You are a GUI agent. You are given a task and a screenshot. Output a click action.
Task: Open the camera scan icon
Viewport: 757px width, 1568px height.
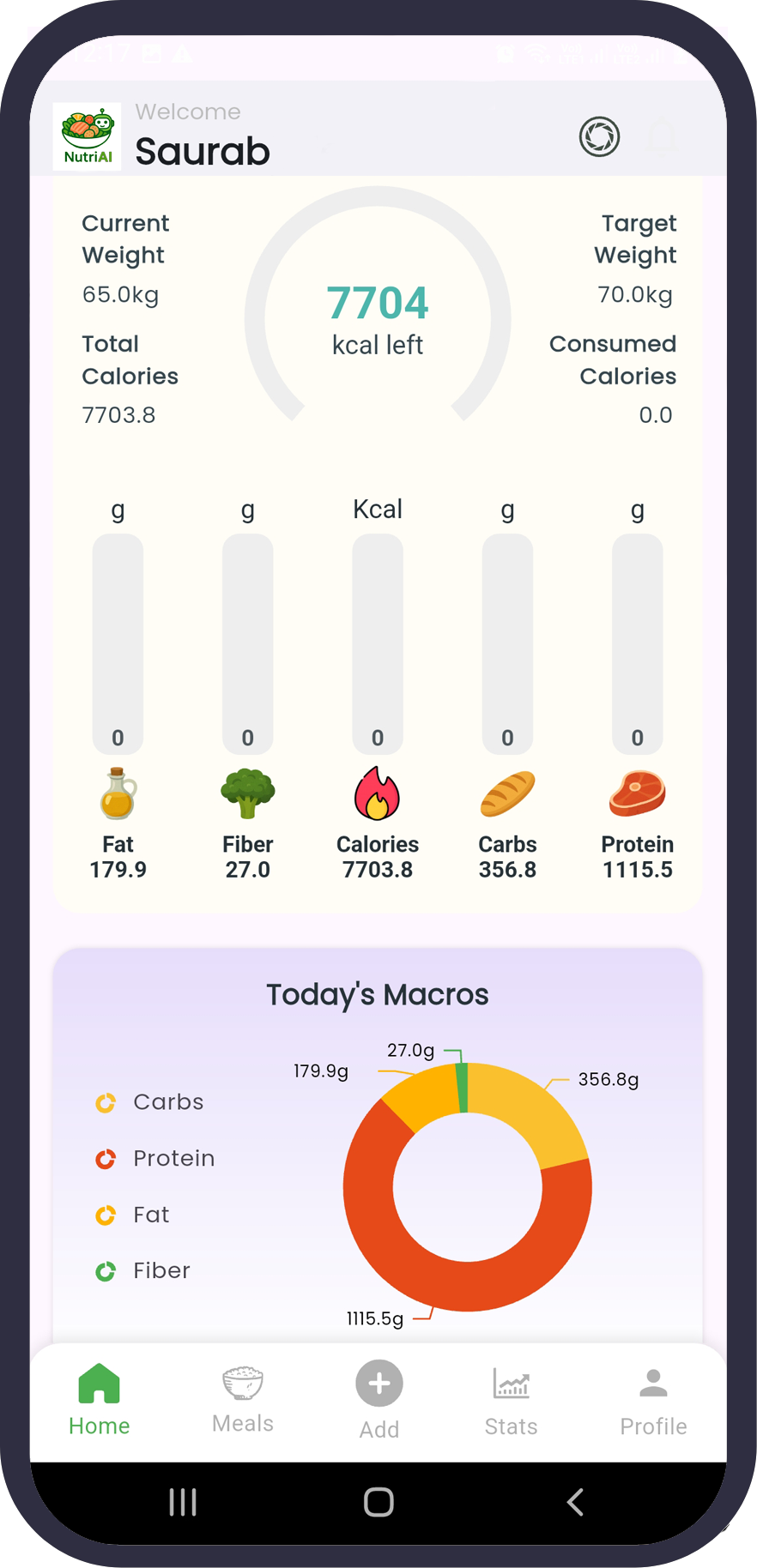pos(599,136)
